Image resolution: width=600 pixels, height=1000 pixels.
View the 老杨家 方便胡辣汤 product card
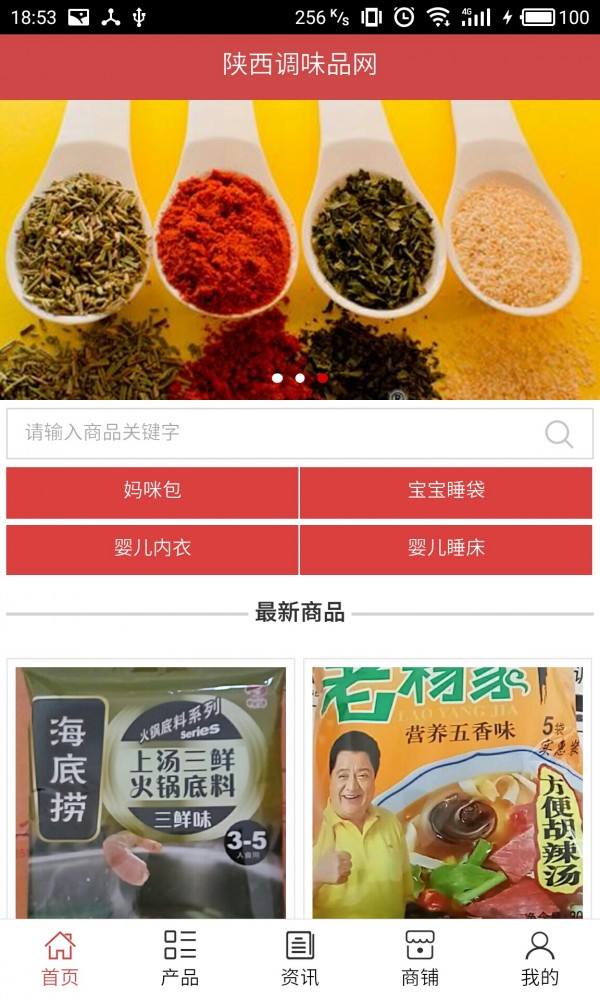[x=447, y=790]
